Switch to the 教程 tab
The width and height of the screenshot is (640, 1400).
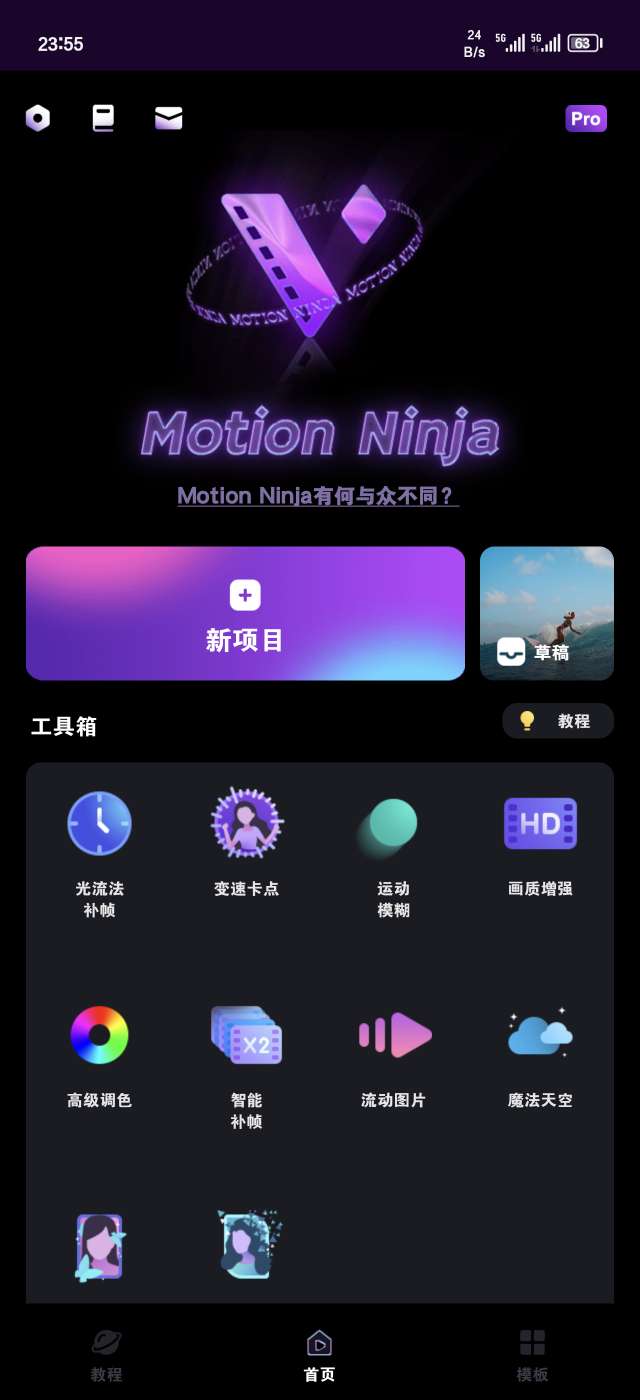tap(106, 1355)
